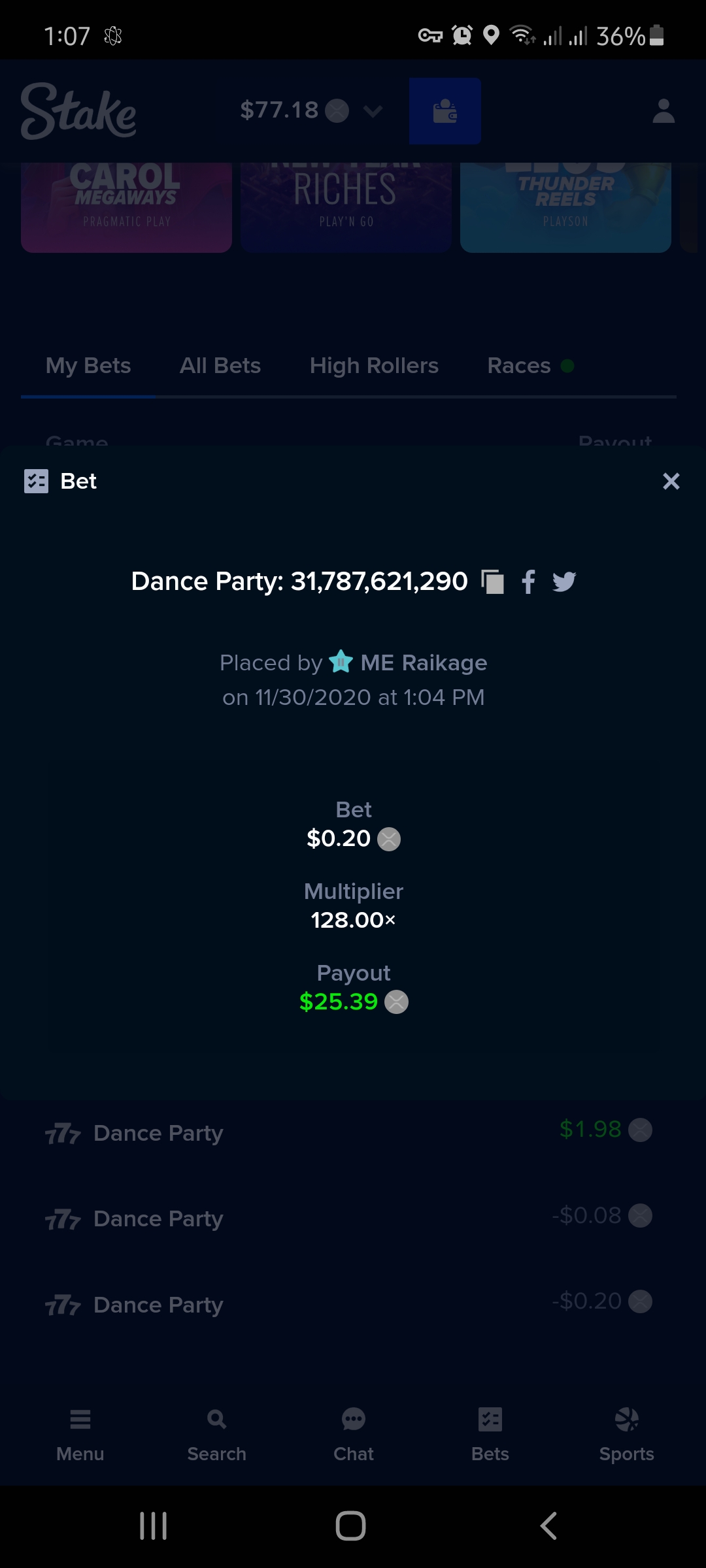Switch to High Rollers tab
Screen dimensions: 706x1568
tap(374, 366)
